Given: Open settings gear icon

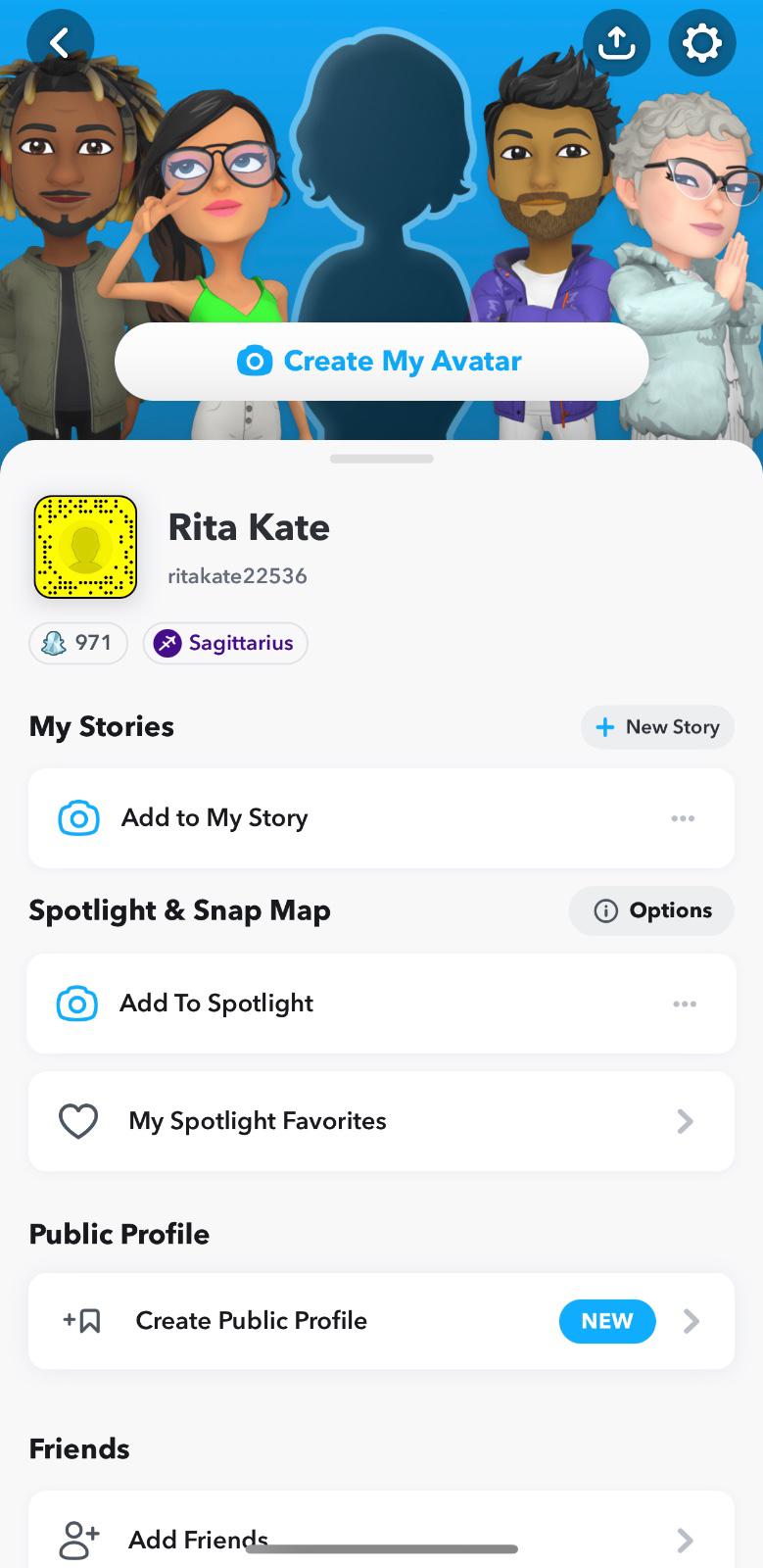Looking at the screenshot, I should (x=701, y=43).
